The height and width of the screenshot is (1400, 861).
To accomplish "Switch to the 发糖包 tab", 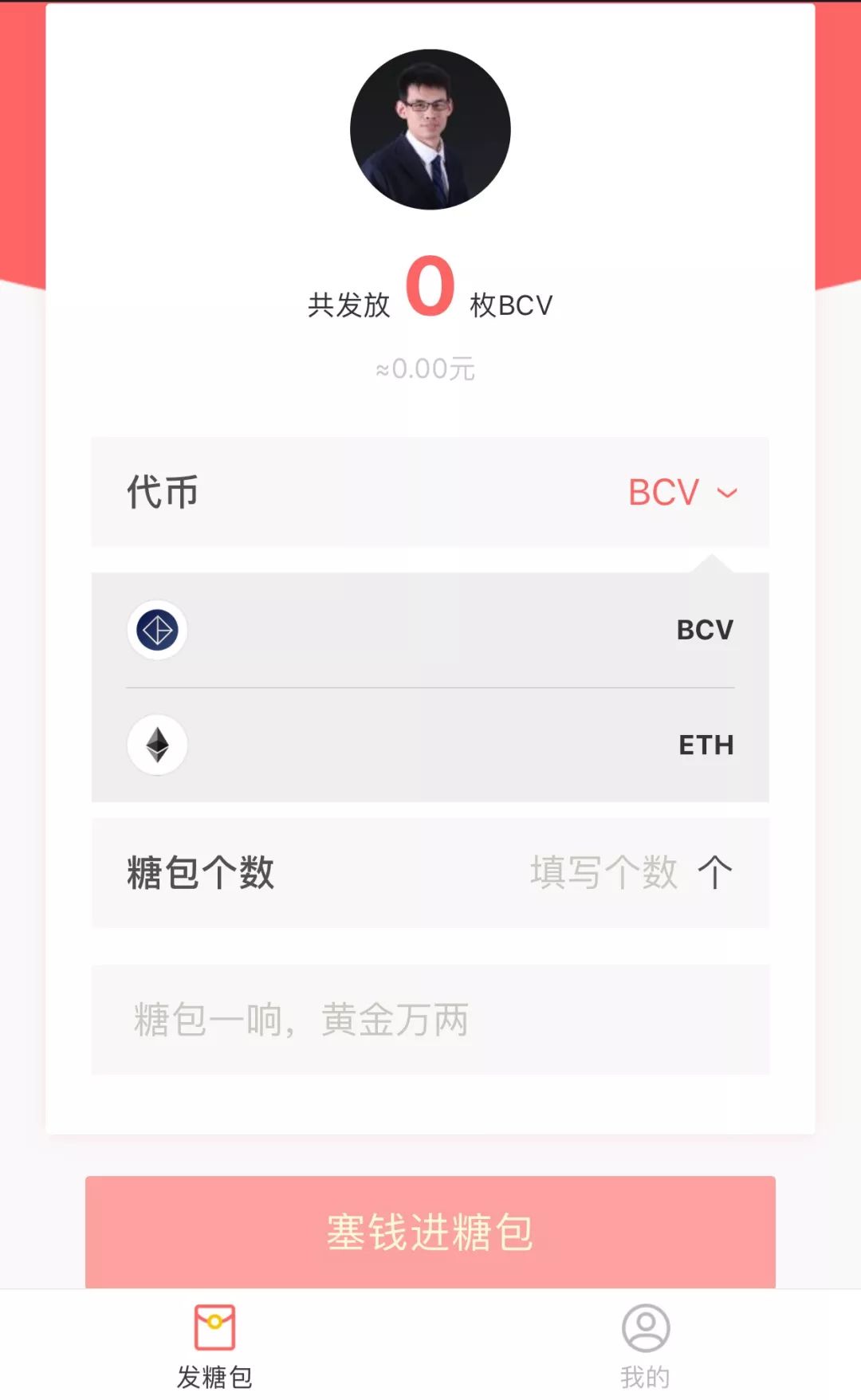I will tap(214, 1346).
